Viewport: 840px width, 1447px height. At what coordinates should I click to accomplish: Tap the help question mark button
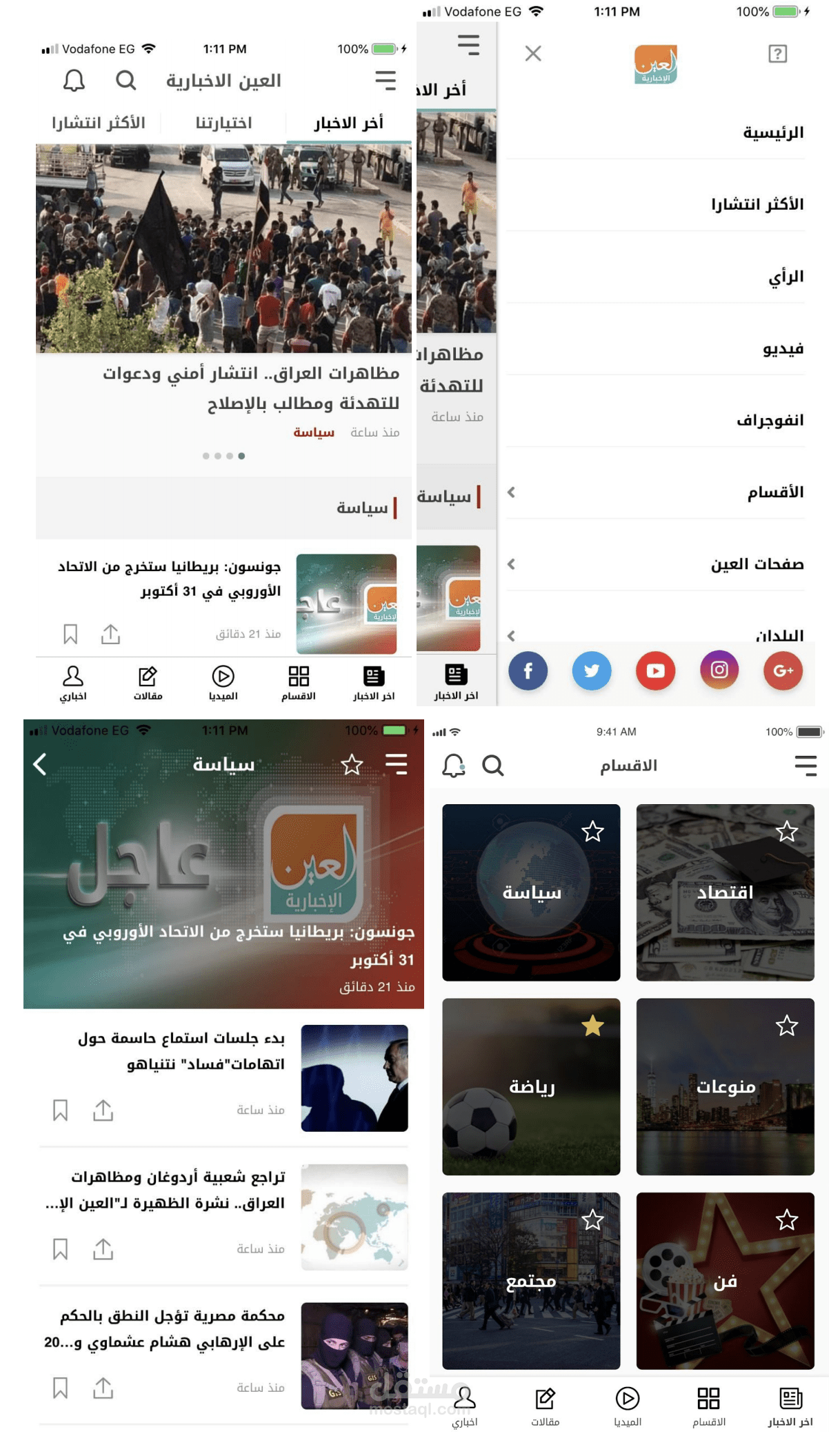coord(777,54)
